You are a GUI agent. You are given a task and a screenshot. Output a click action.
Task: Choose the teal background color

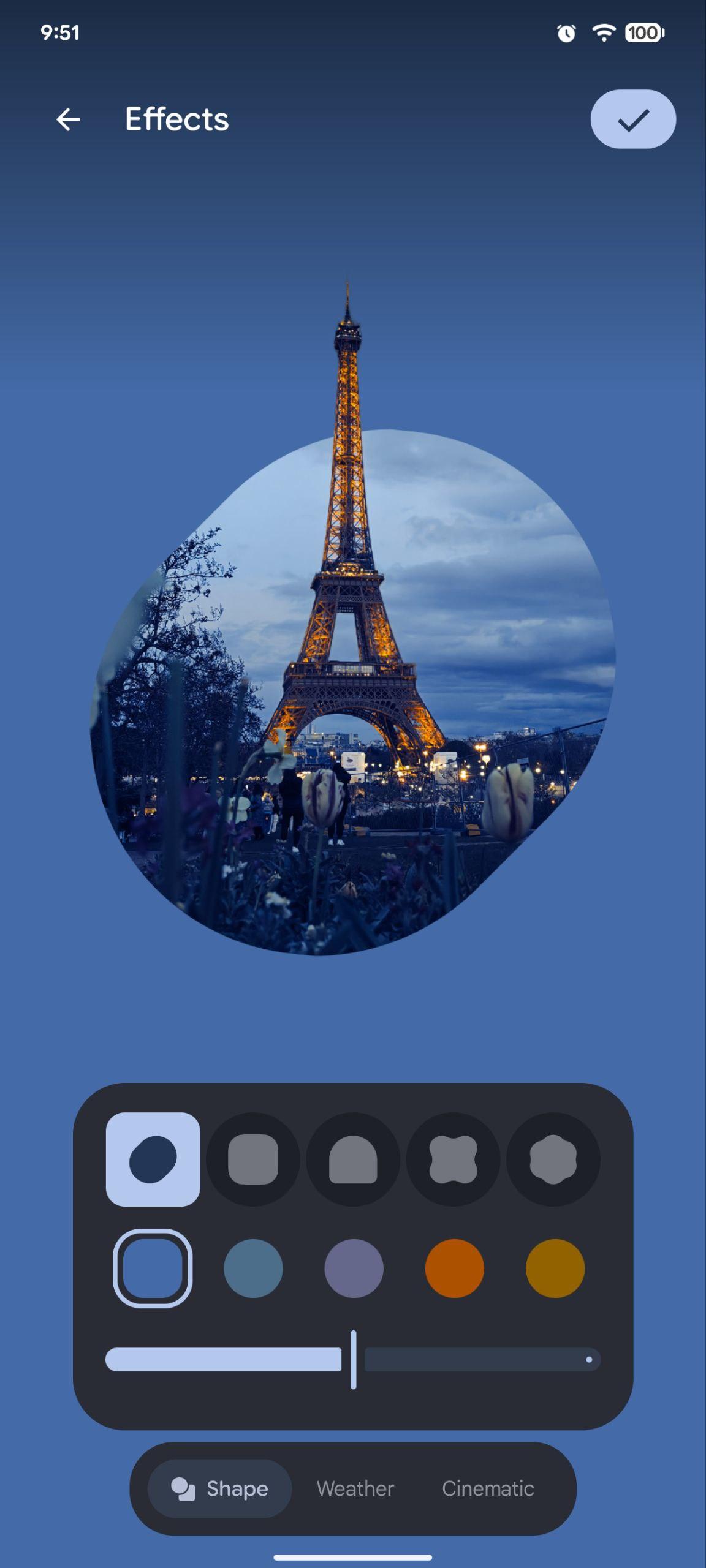(253, 1268)
